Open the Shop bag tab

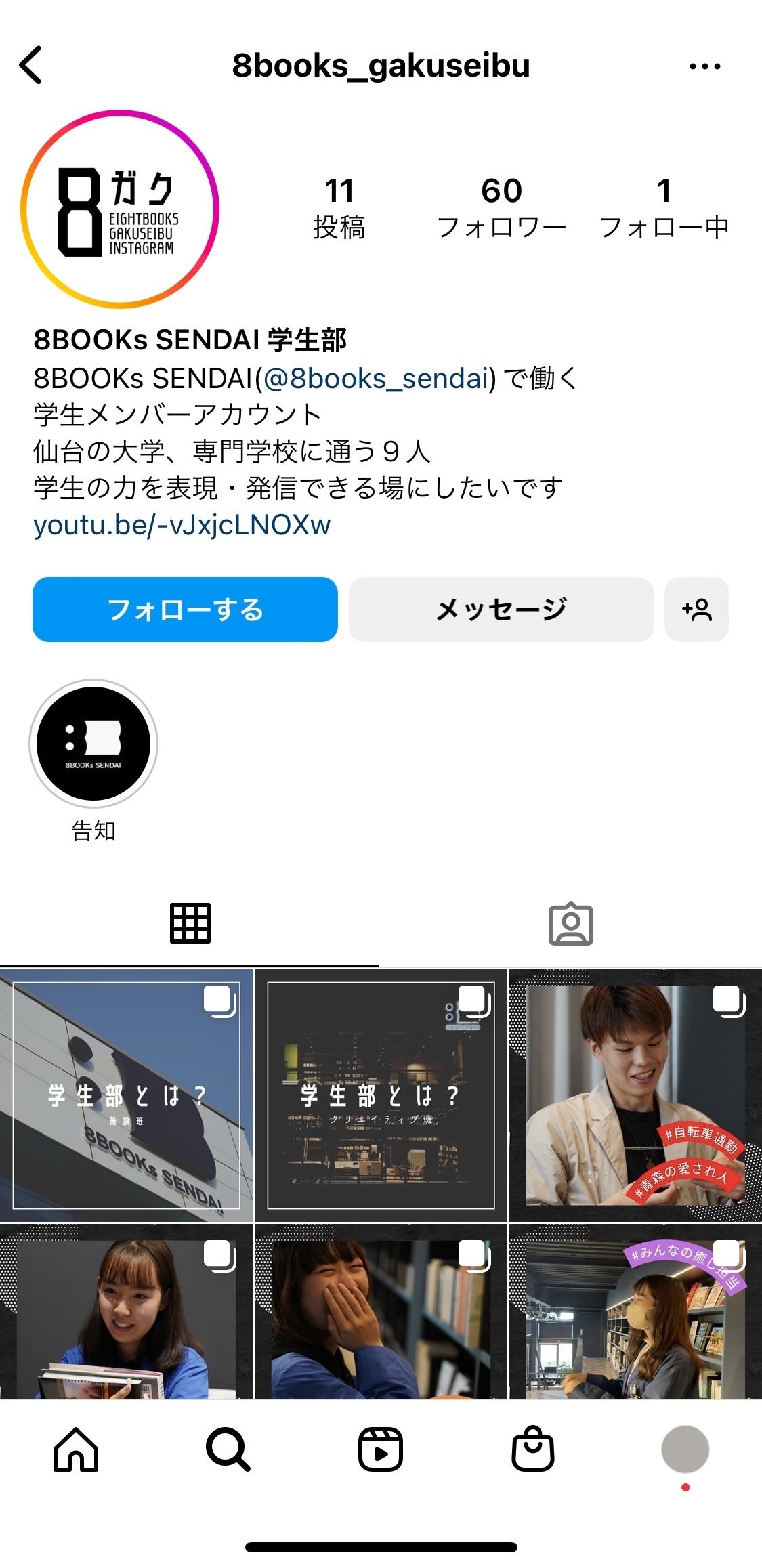(533, 1449)
